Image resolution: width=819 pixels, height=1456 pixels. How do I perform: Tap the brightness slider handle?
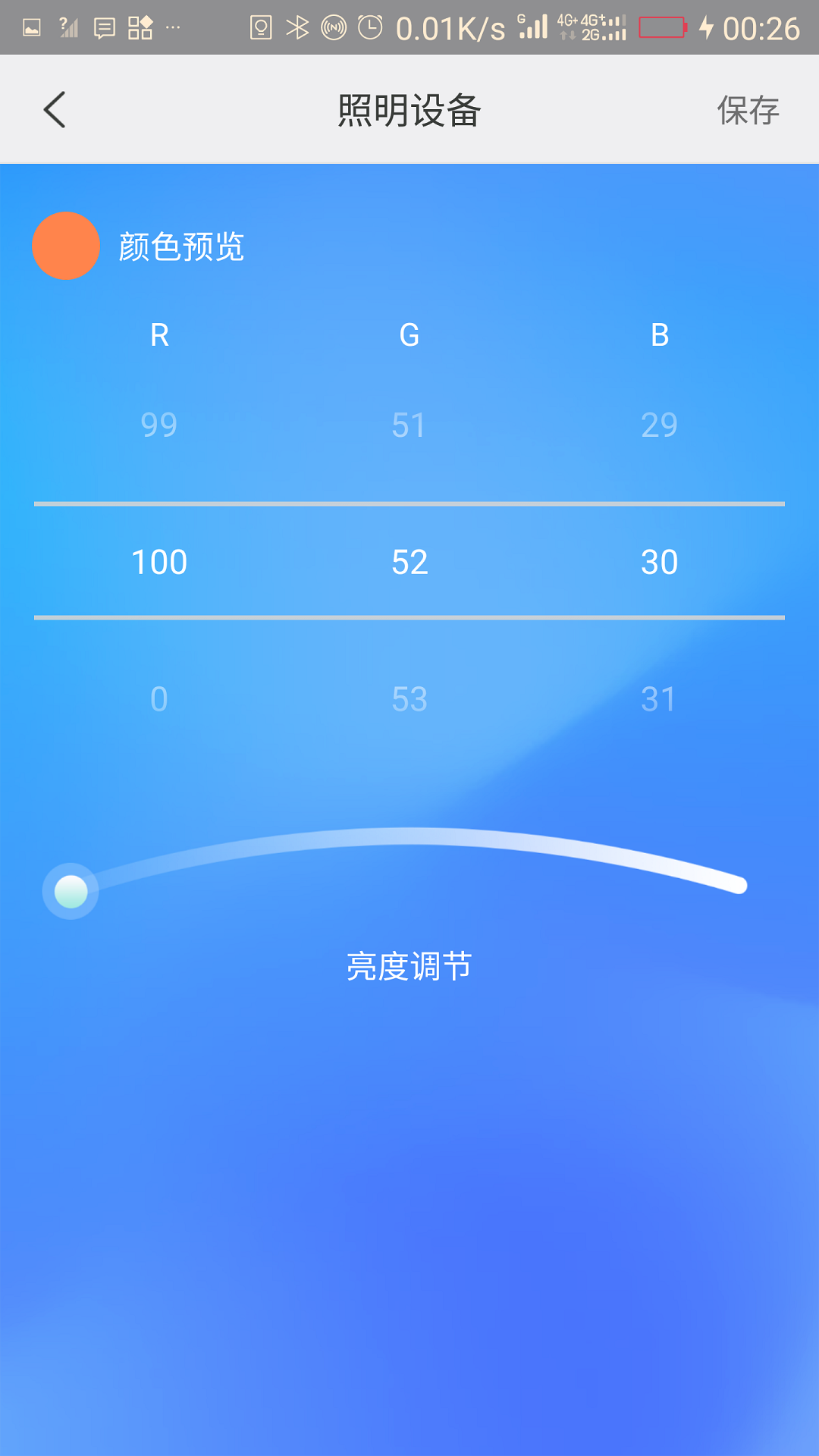click(x=71, y=891)
